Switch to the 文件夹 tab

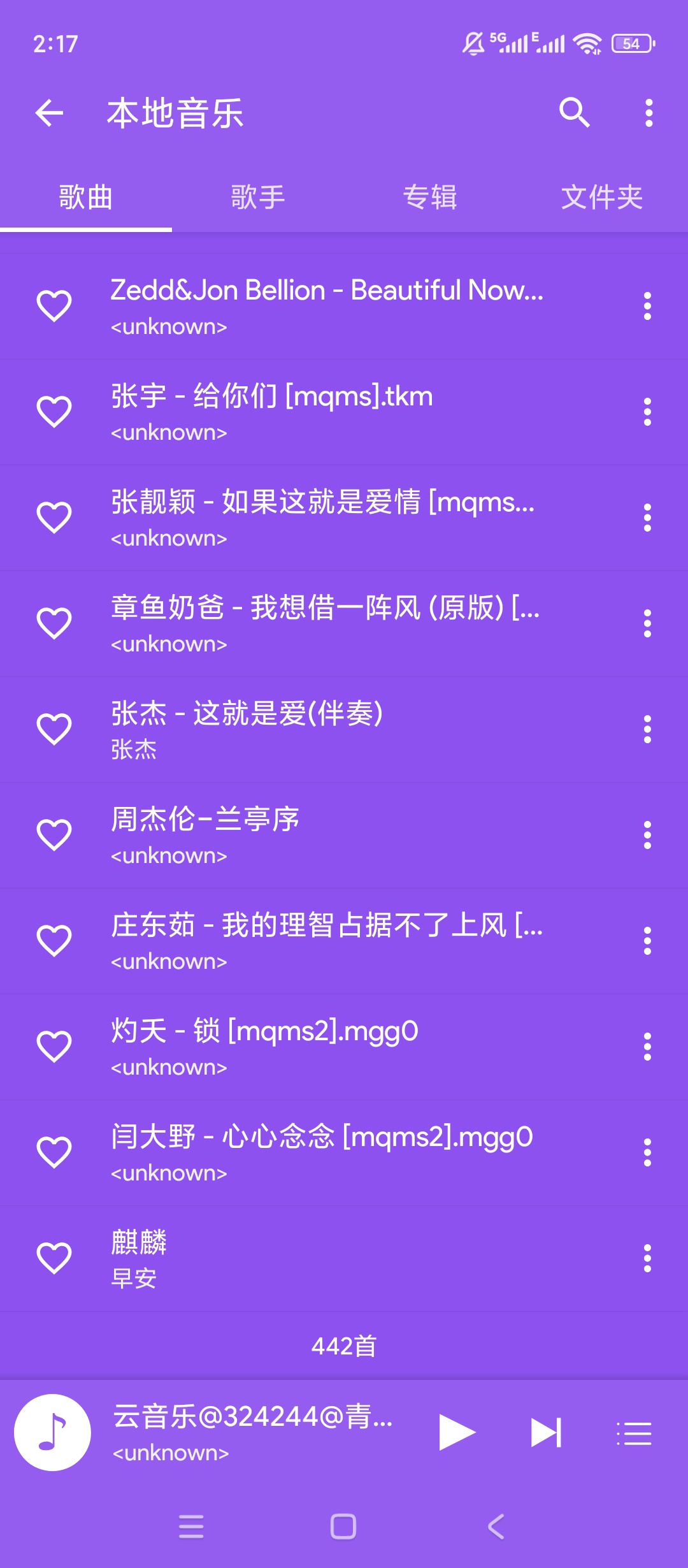click(x=602, y=198)
